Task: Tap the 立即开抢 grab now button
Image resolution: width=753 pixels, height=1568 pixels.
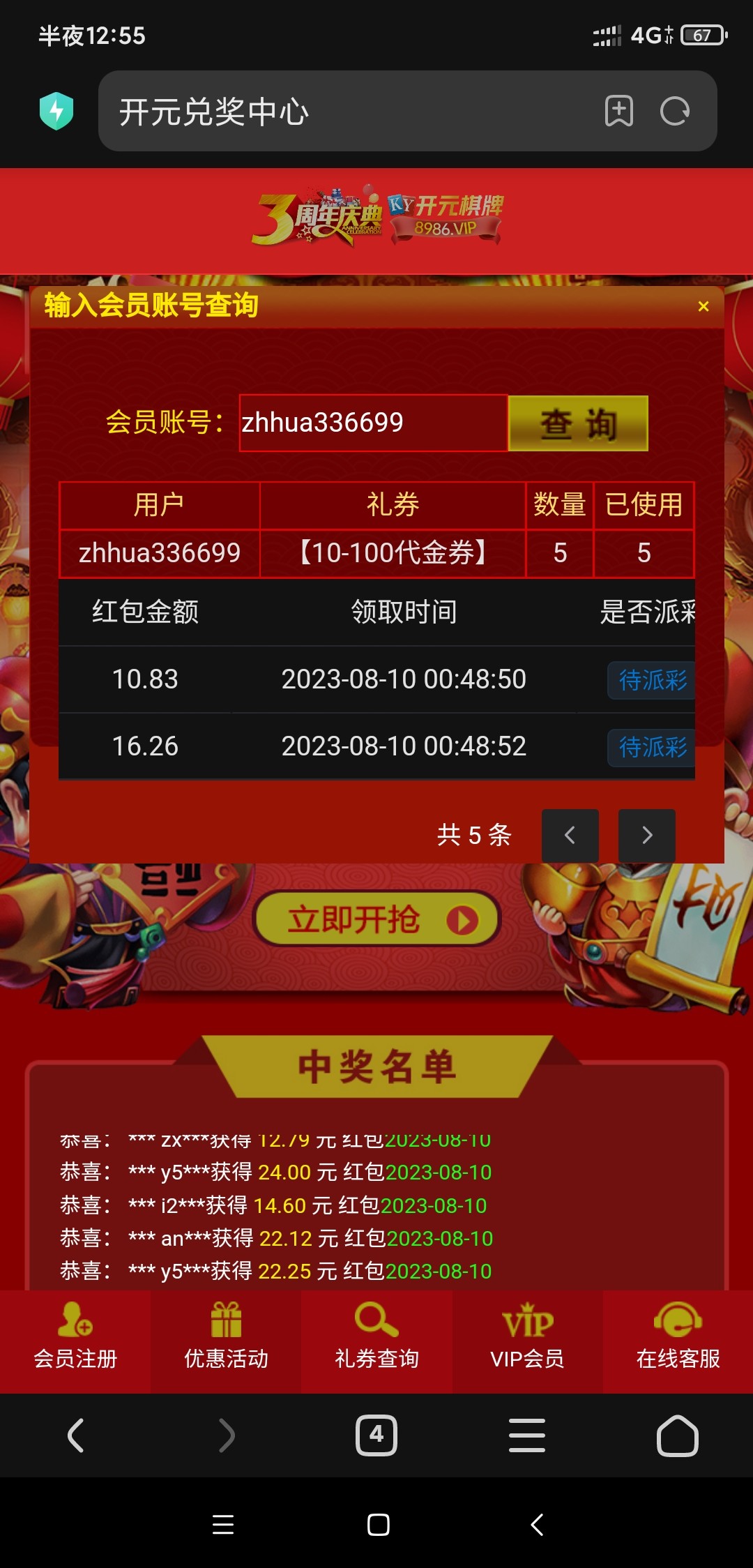Action: (377, 919)
